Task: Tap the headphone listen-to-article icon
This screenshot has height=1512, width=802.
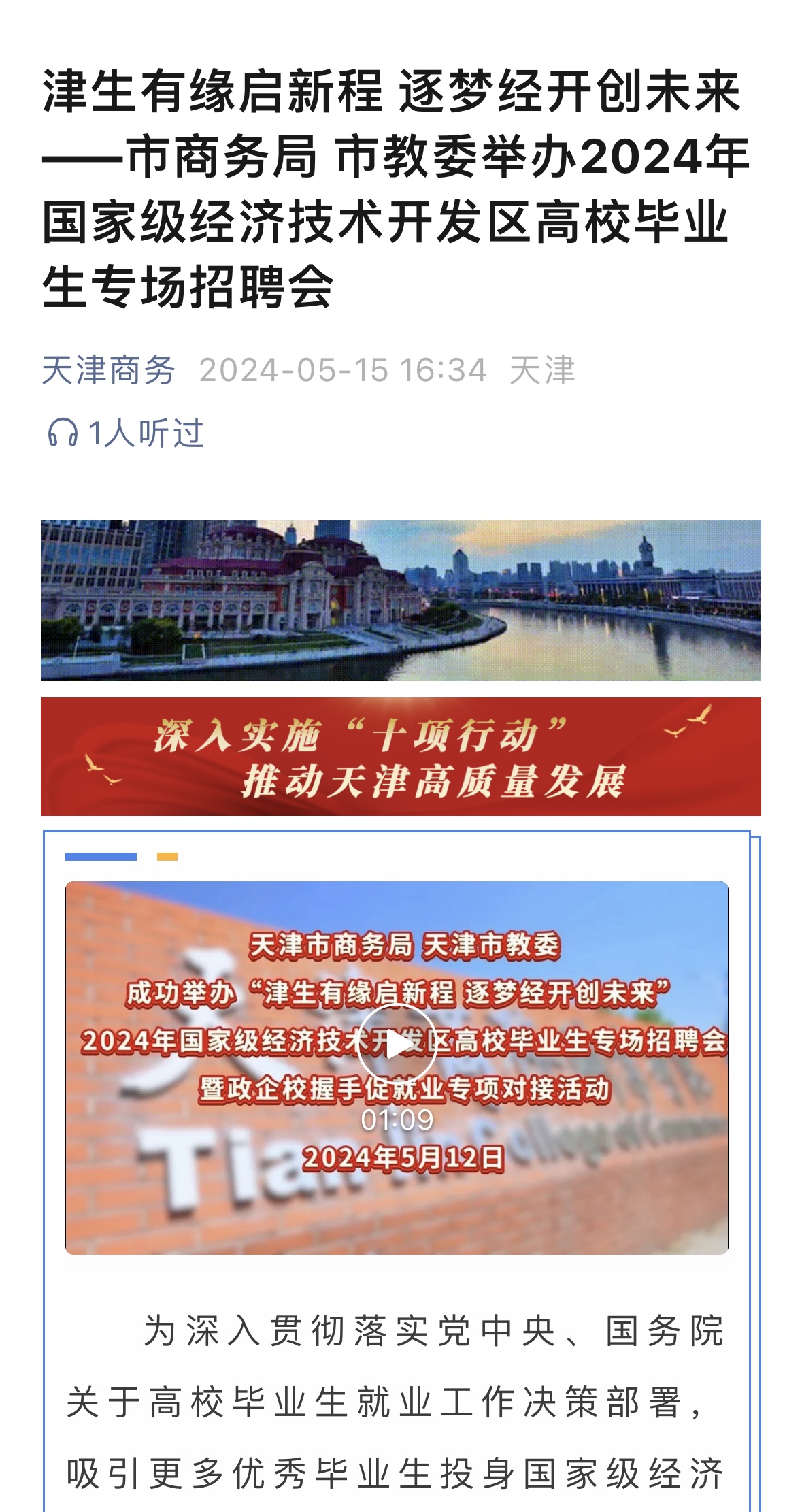Action: (63, 433)
